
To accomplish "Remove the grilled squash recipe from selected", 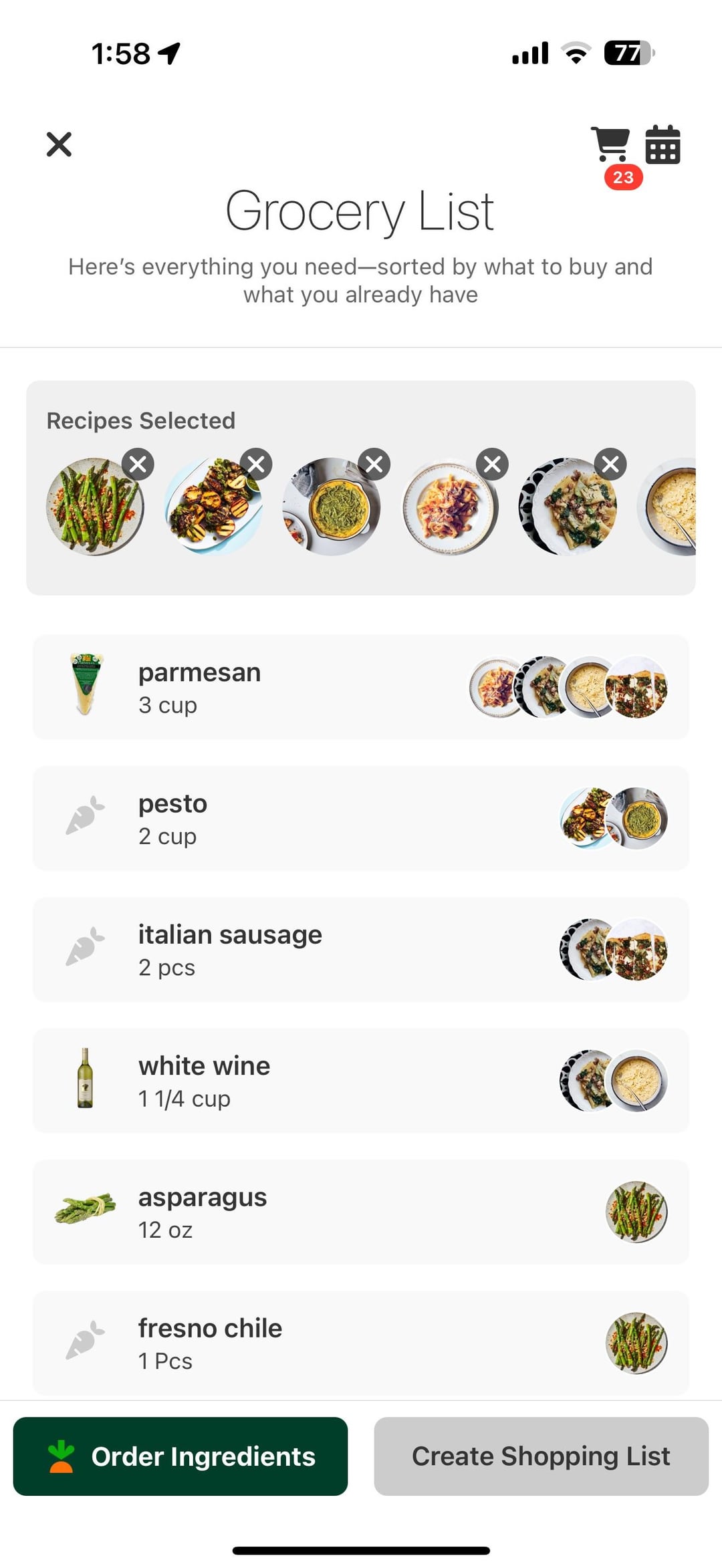I will pos(256,464).
